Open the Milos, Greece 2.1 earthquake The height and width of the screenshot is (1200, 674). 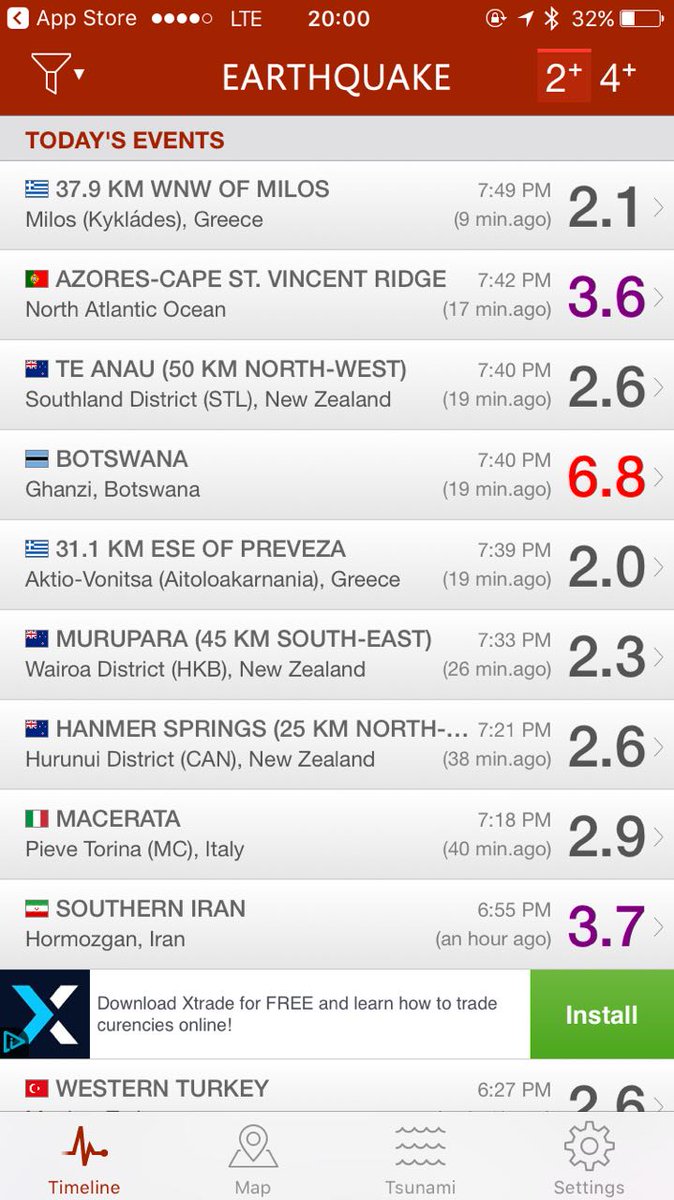pyautogui.click(x=337, y=205)
